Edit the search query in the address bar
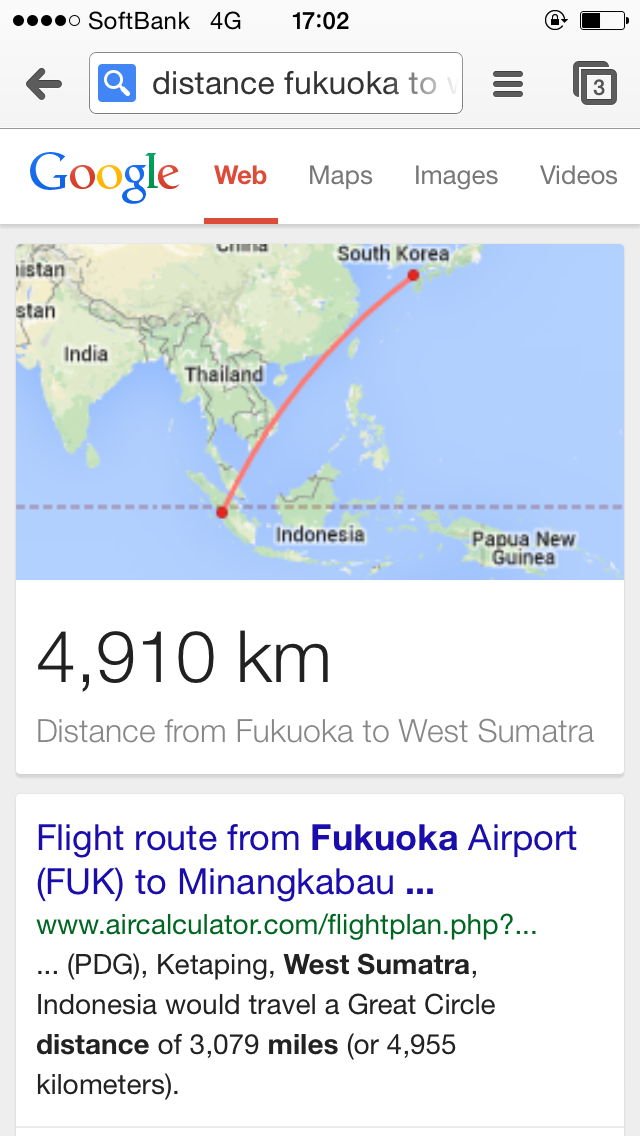Viewport: 640px width, 1136px height. click(295, 84)
